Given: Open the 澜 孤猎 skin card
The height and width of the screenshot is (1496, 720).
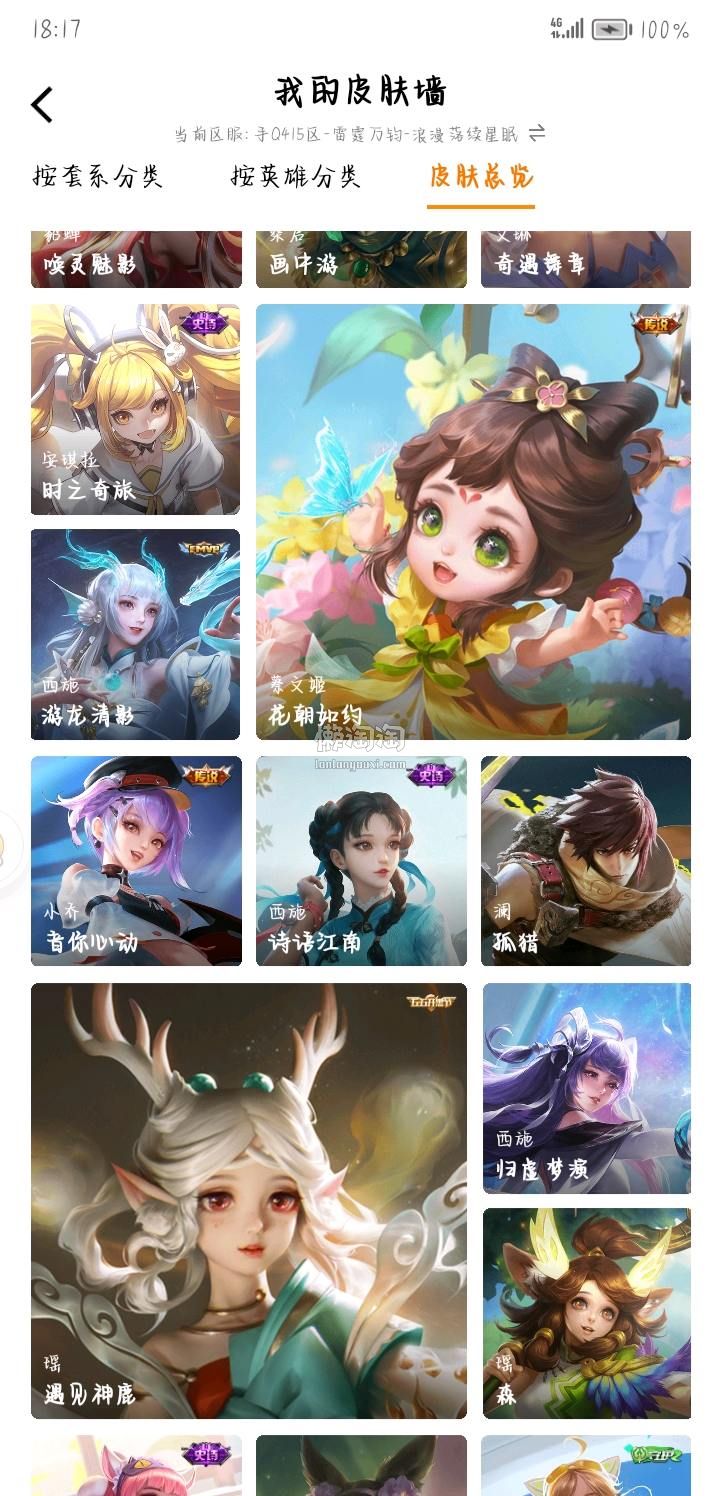Looking at the screenshot, I should [586, 861].
